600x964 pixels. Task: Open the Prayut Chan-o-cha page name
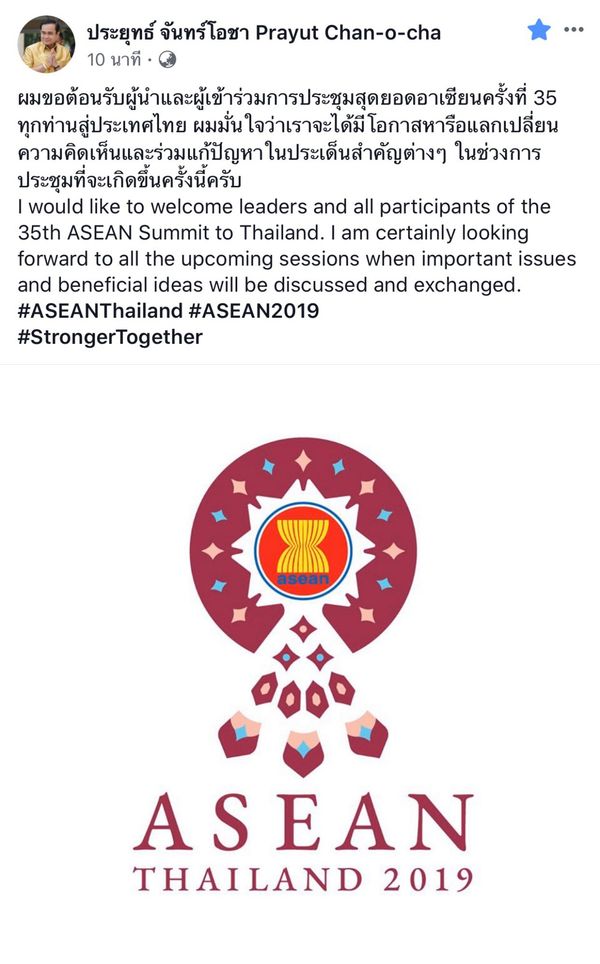264,32
